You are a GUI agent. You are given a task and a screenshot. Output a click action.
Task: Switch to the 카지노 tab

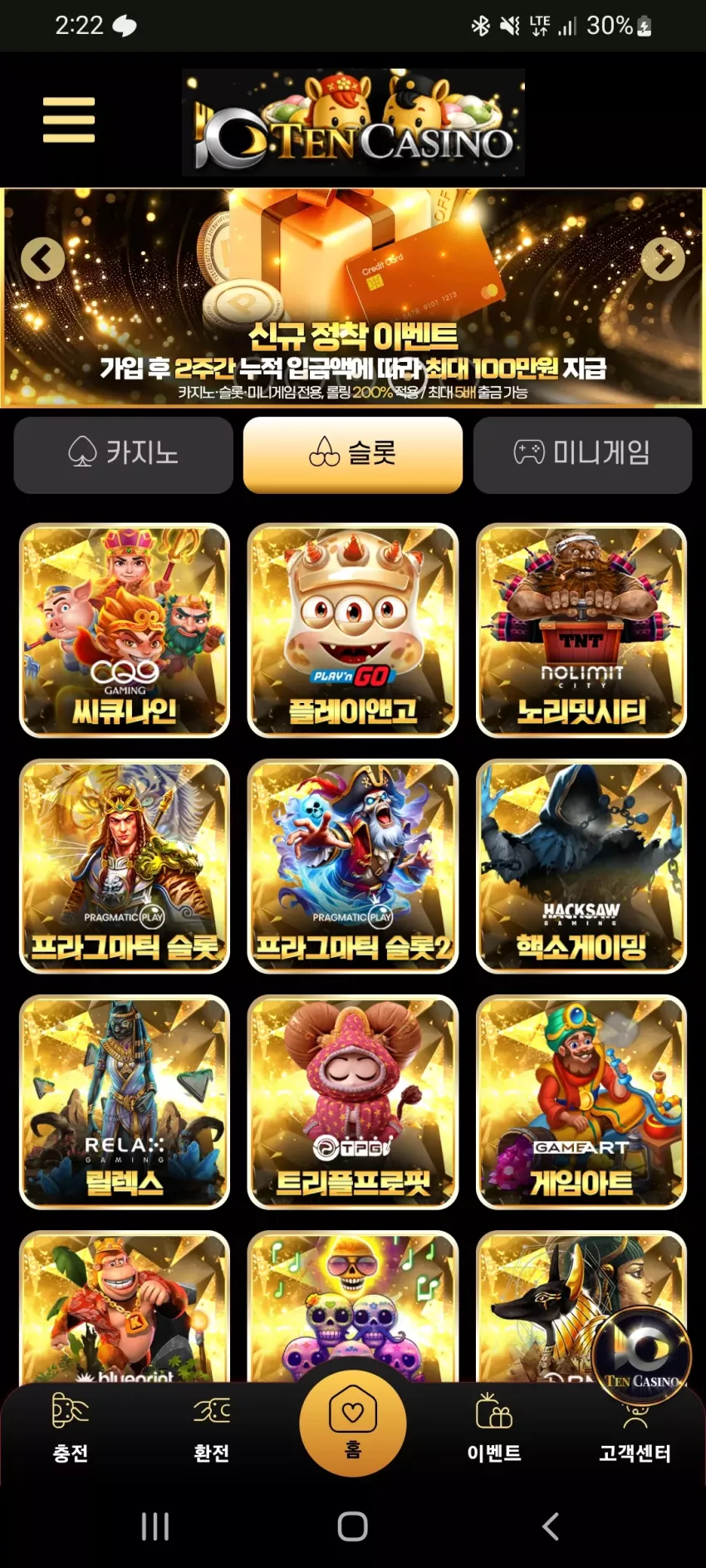(124, 455)
